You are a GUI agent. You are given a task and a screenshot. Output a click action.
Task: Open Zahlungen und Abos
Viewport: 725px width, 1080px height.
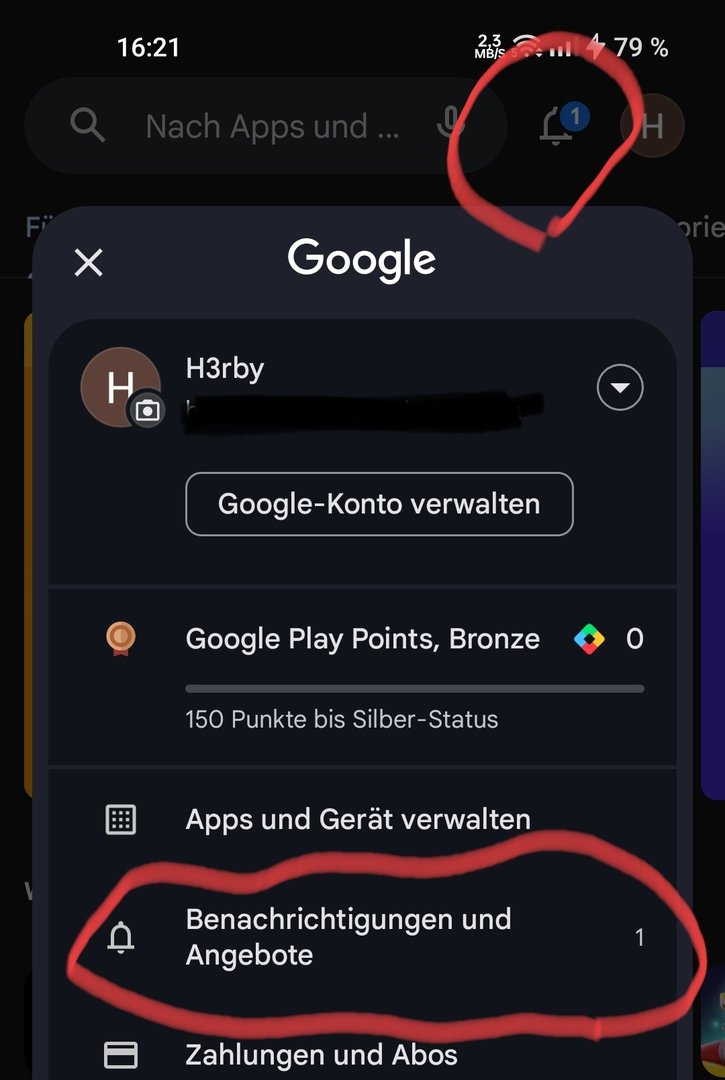(x=321, y=1054)
